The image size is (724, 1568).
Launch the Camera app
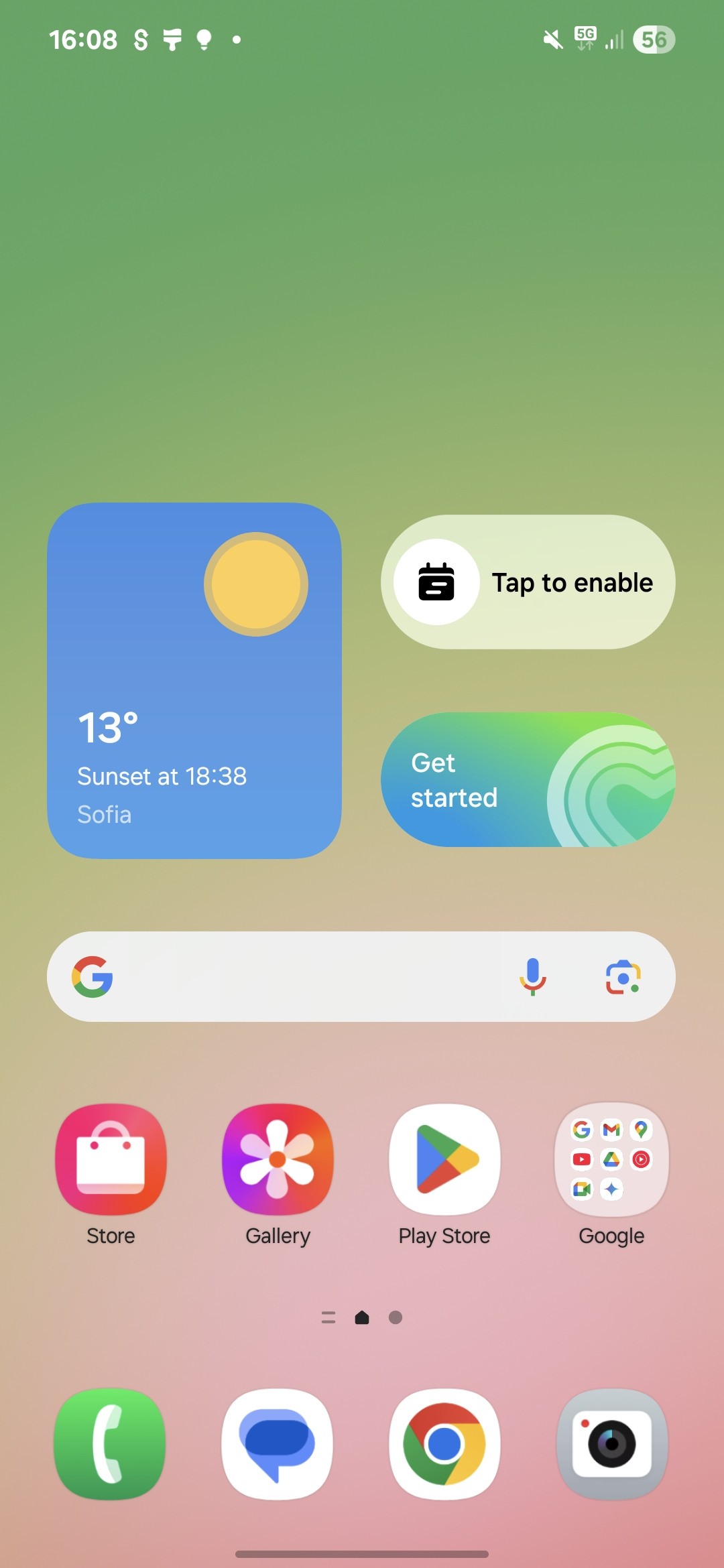point(611,1443)
